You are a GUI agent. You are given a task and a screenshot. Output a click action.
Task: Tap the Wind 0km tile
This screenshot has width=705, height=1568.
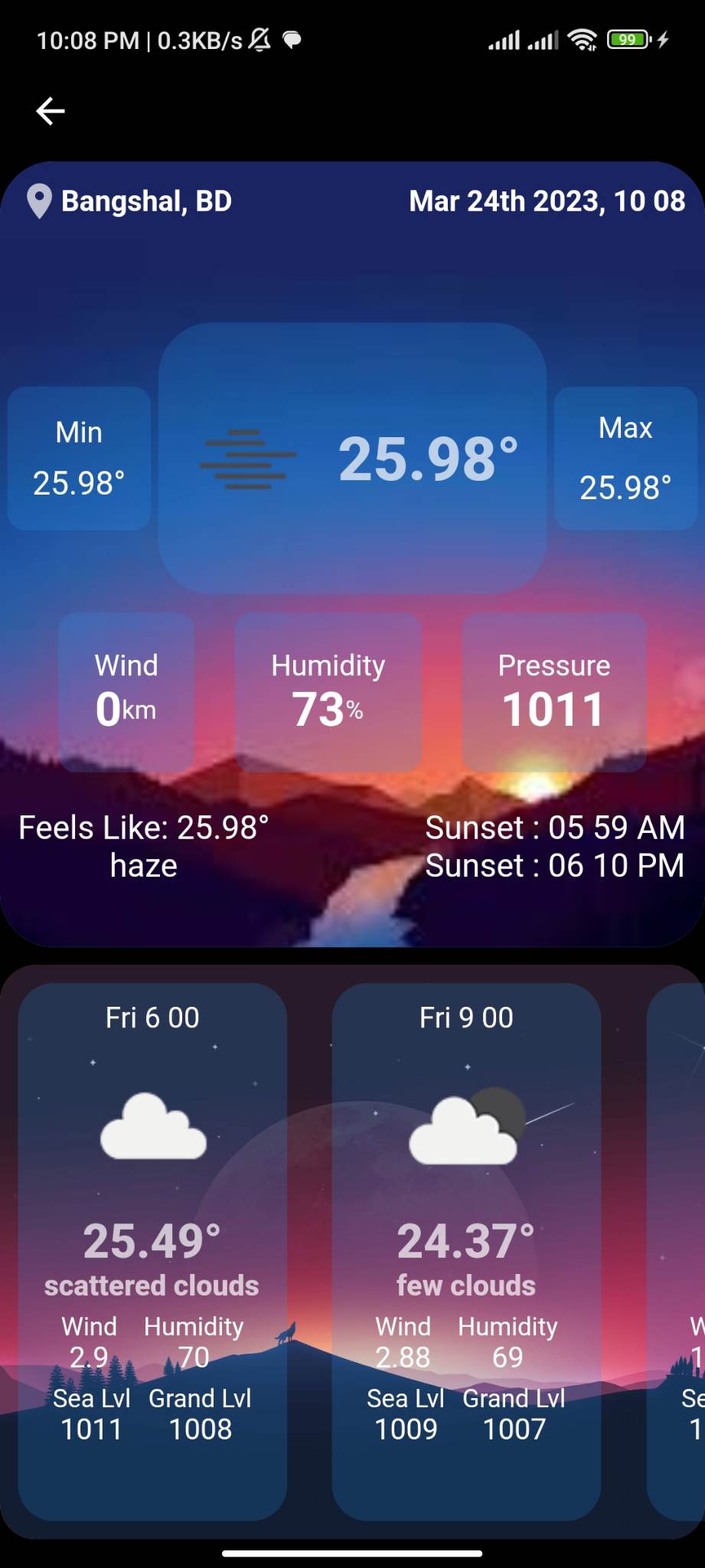(x=126, y=689)
